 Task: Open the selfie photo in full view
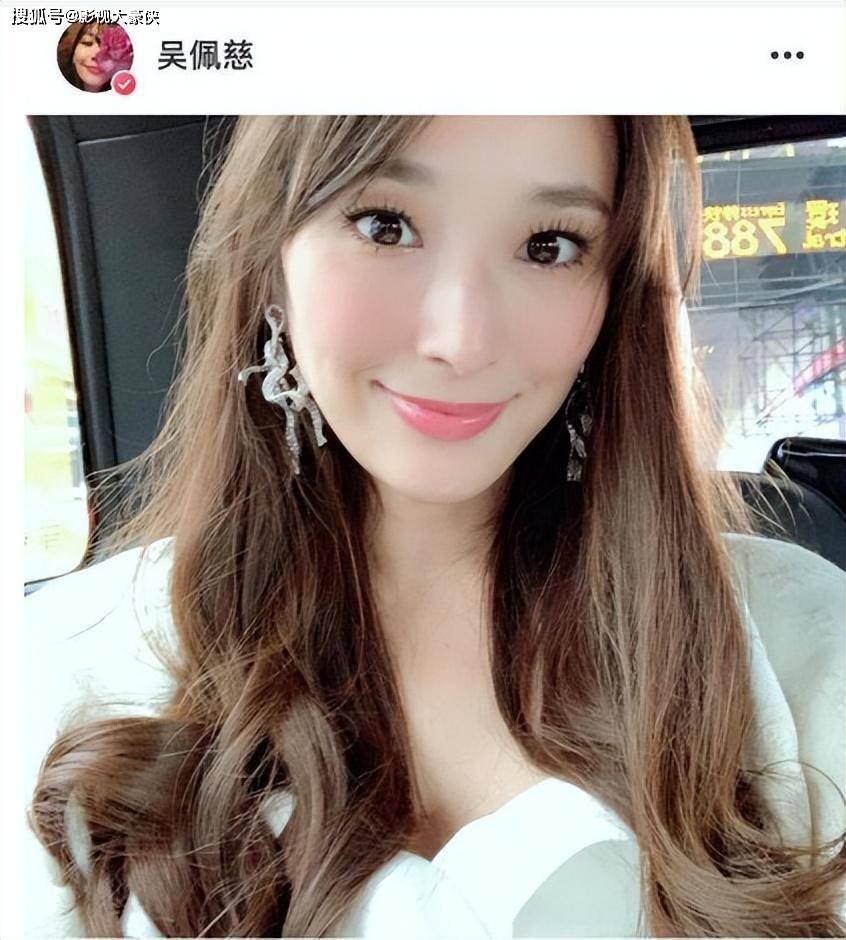pyautogui.click(x=435, y=525)
